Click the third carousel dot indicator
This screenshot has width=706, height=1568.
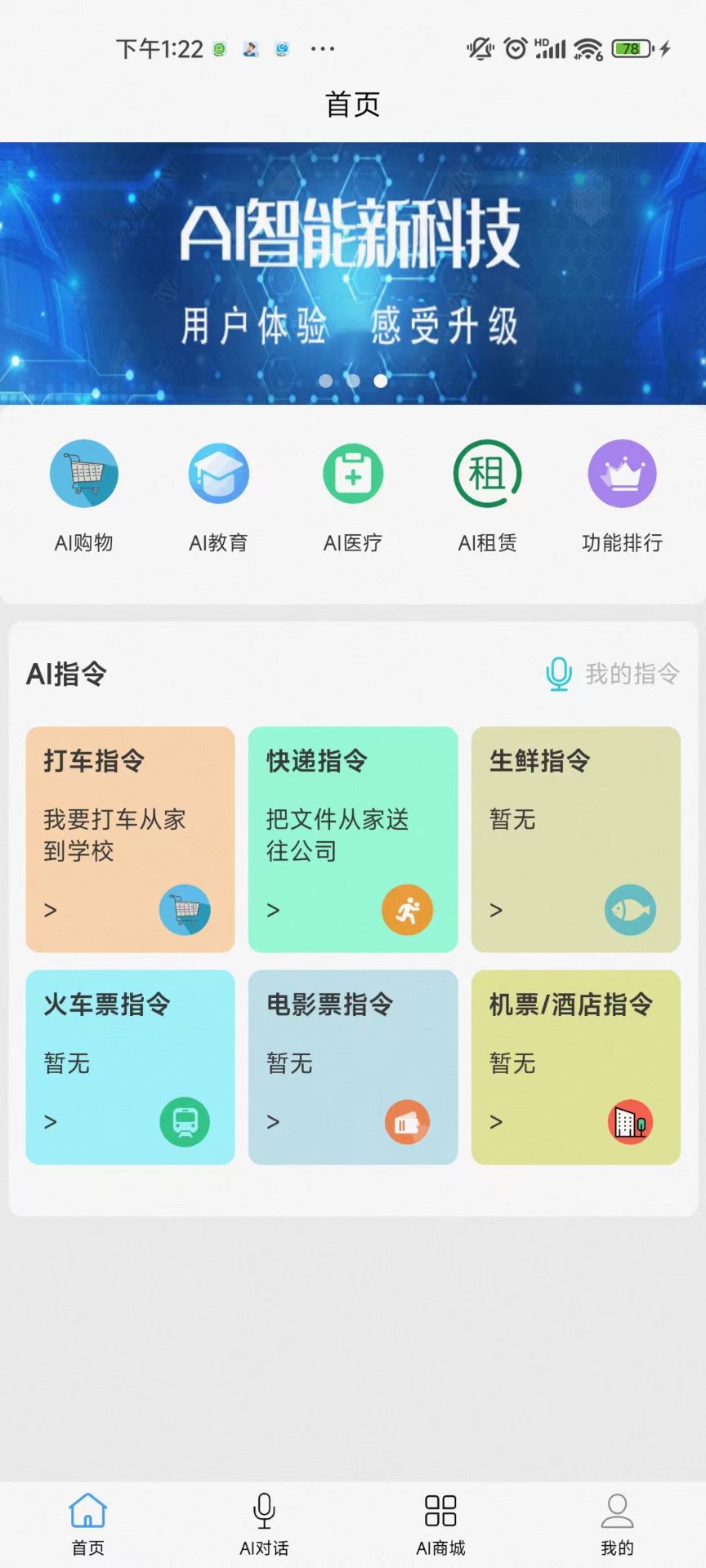pos(380,381)
